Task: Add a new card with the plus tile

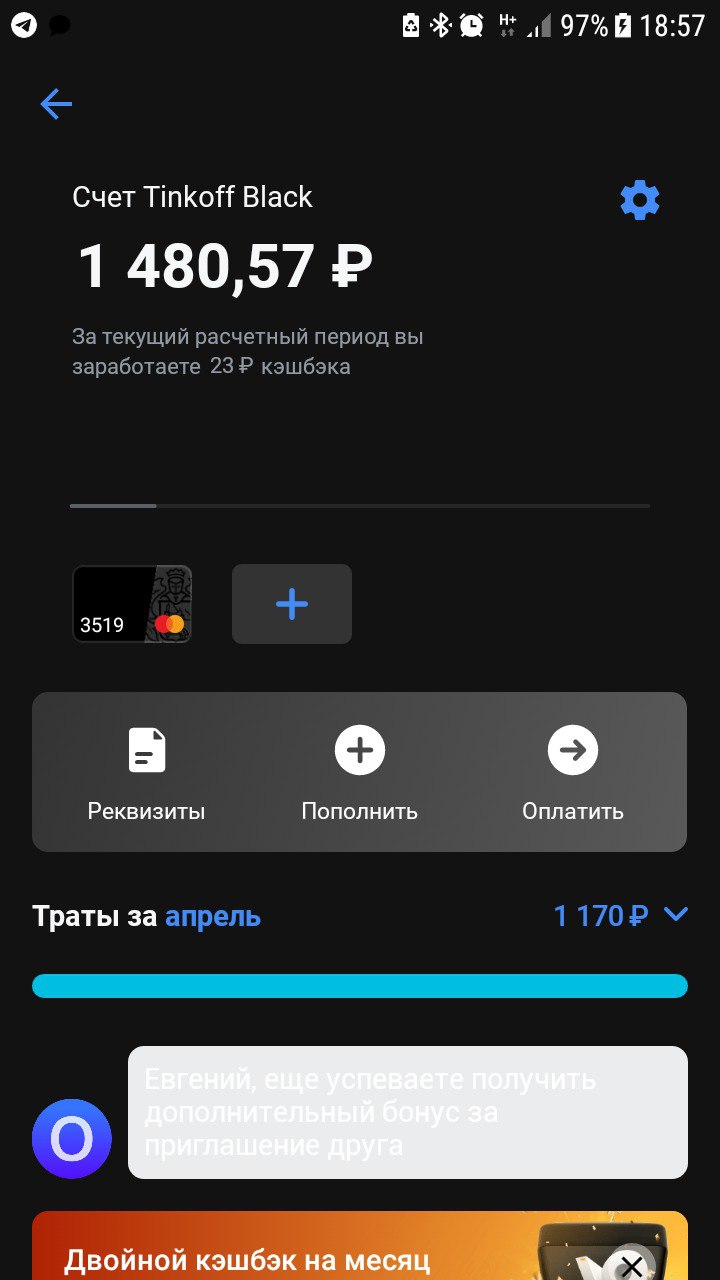Action: pyautogui.click(x=292, y=604)
